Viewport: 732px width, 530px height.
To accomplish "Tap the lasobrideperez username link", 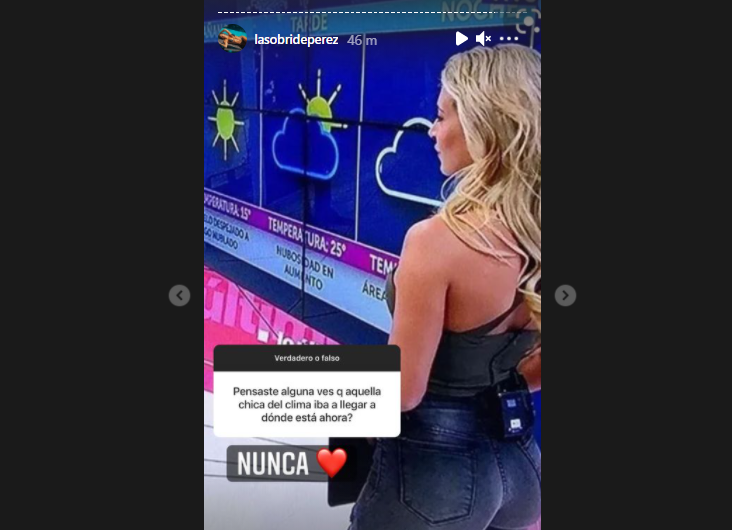I will click(x=296, y=39).
